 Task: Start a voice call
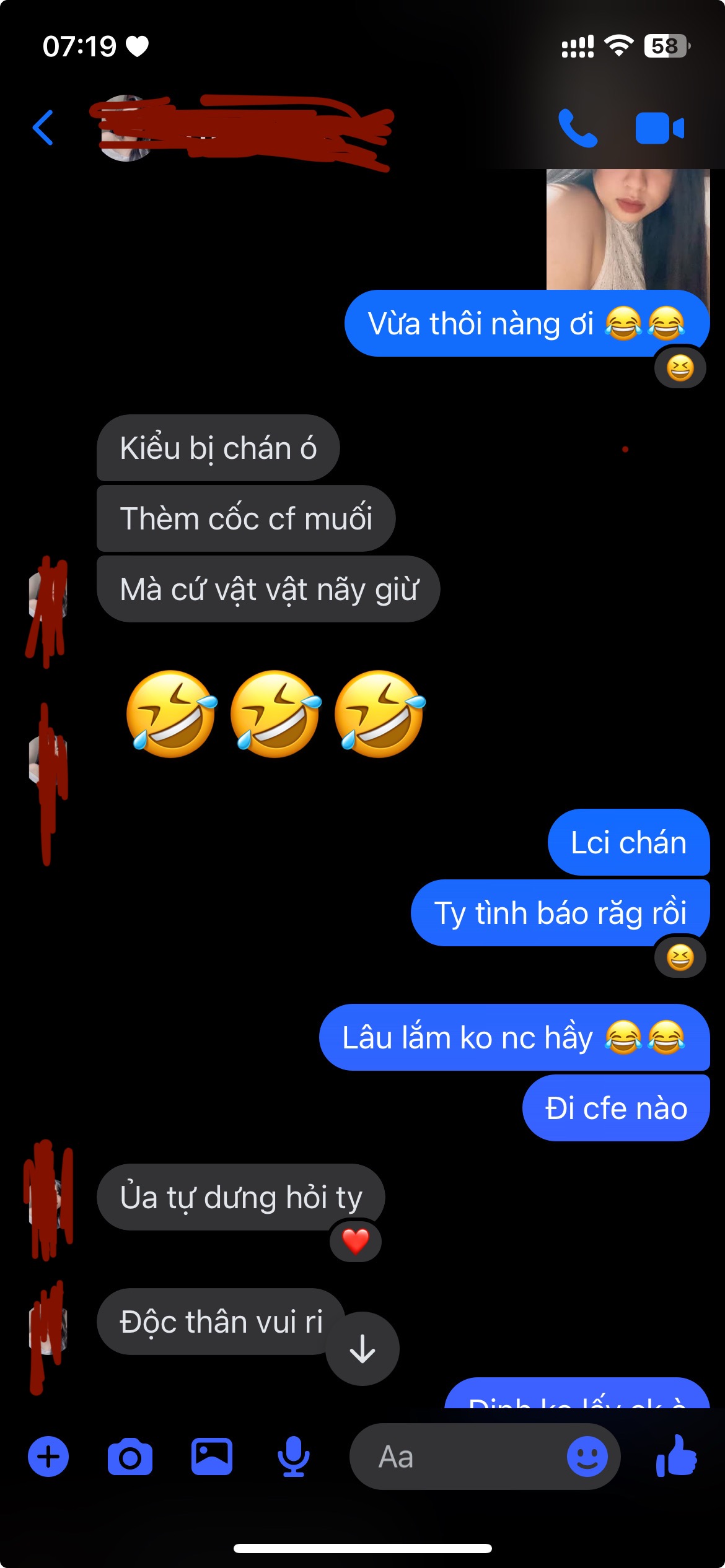tap(578, 128)
